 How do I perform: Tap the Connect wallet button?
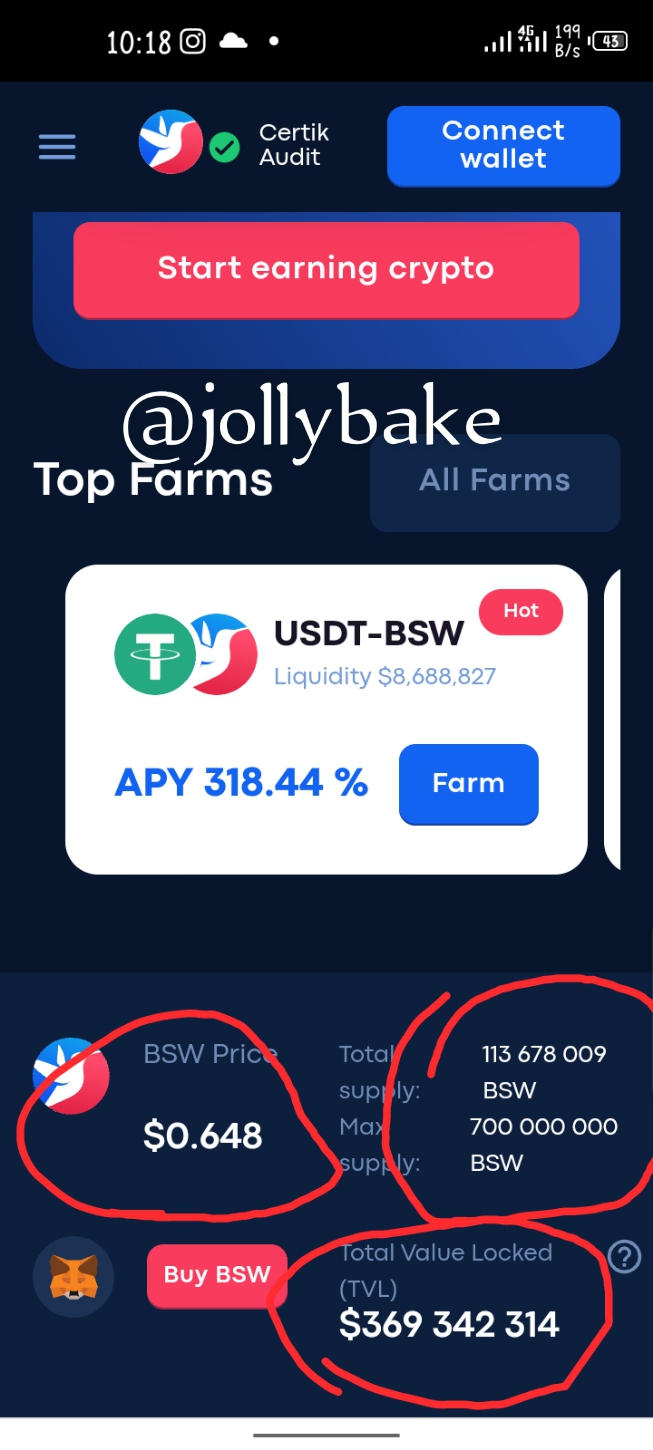(503, 145)
